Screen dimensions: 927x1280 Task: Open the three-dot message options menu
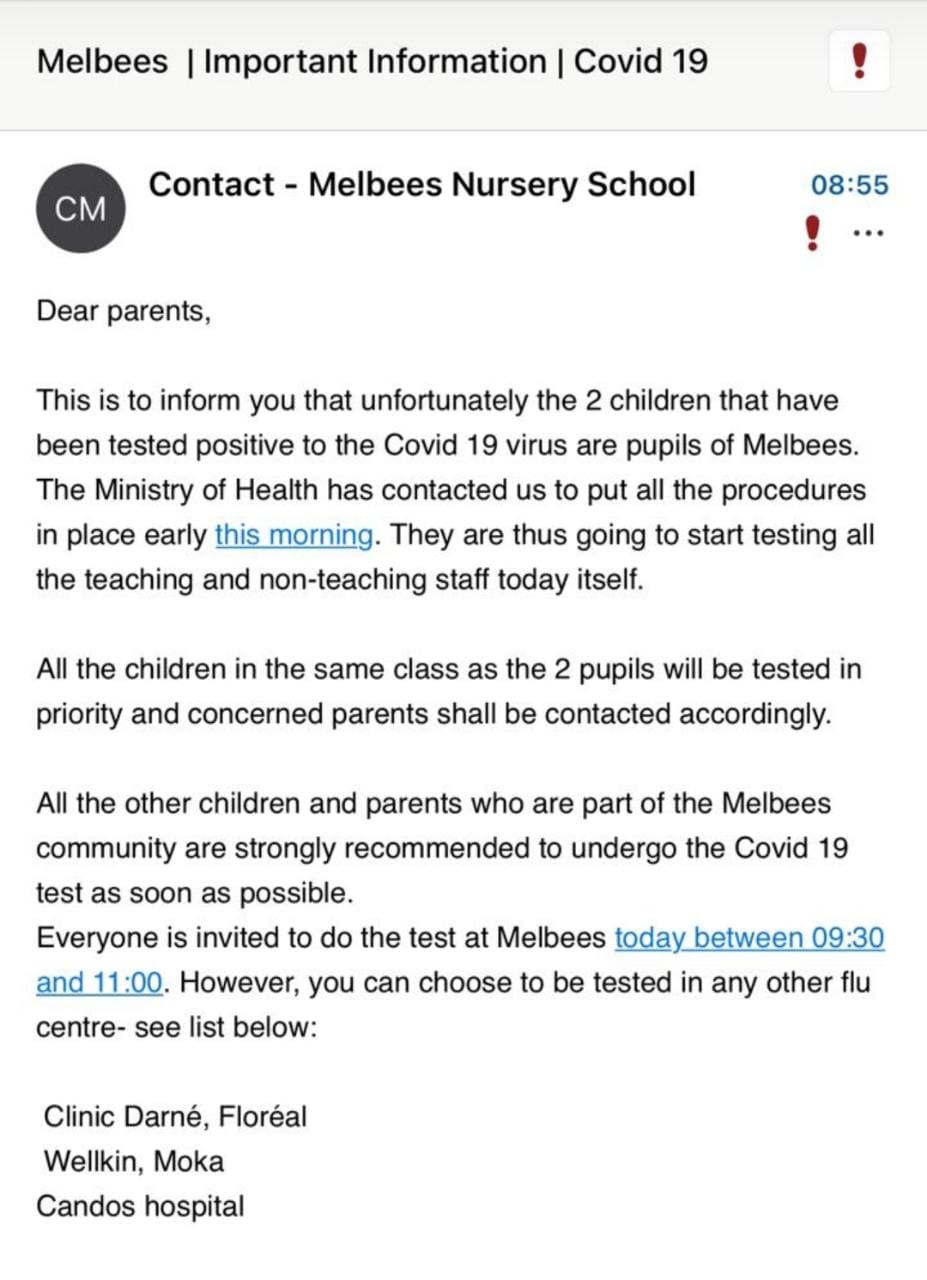[867, 234]
